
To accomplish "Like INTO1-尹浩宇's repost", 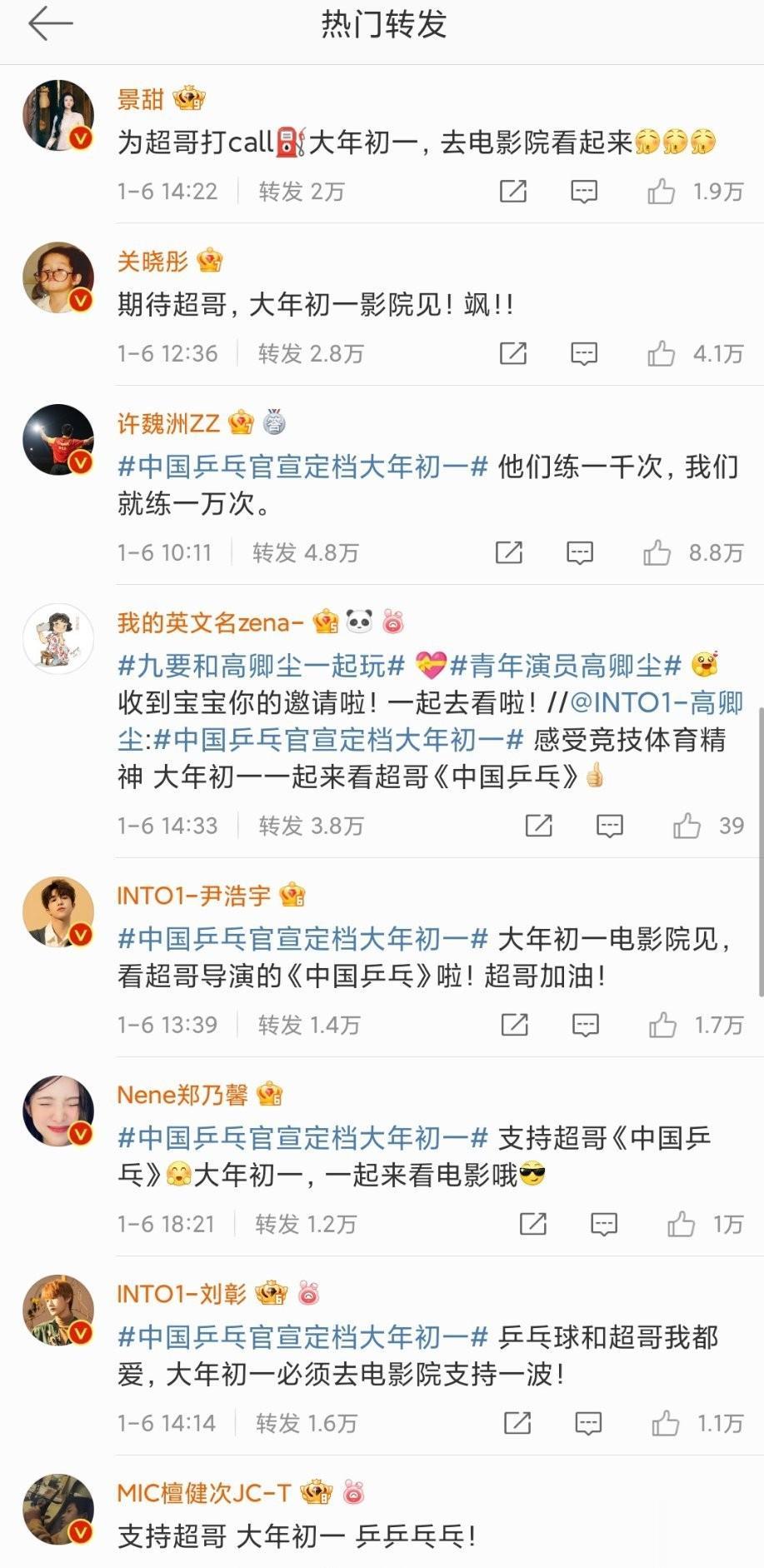I will [x=662, y=1025].
